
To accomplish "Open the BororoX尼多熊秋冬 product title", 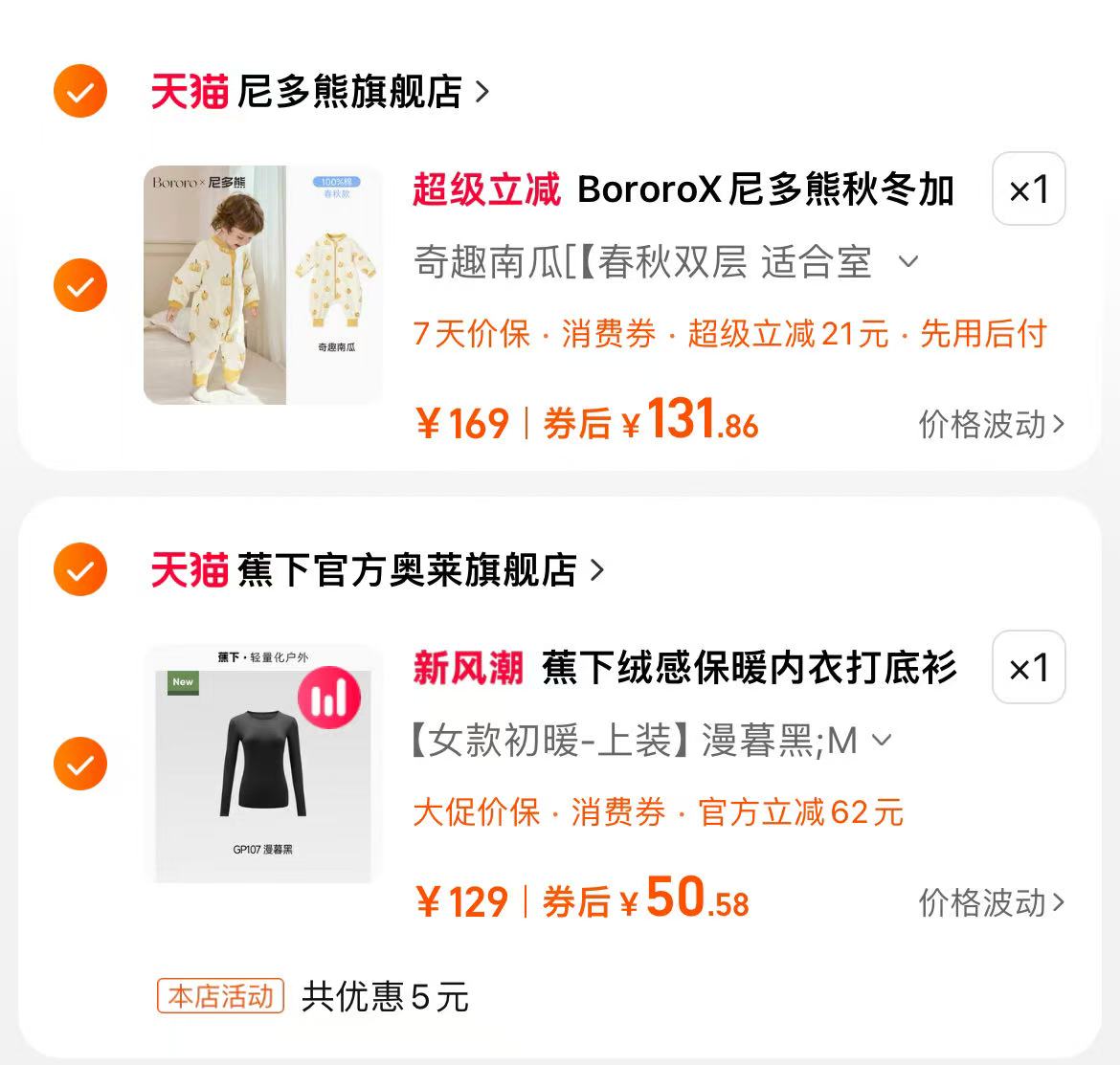I will coord(766,189).
